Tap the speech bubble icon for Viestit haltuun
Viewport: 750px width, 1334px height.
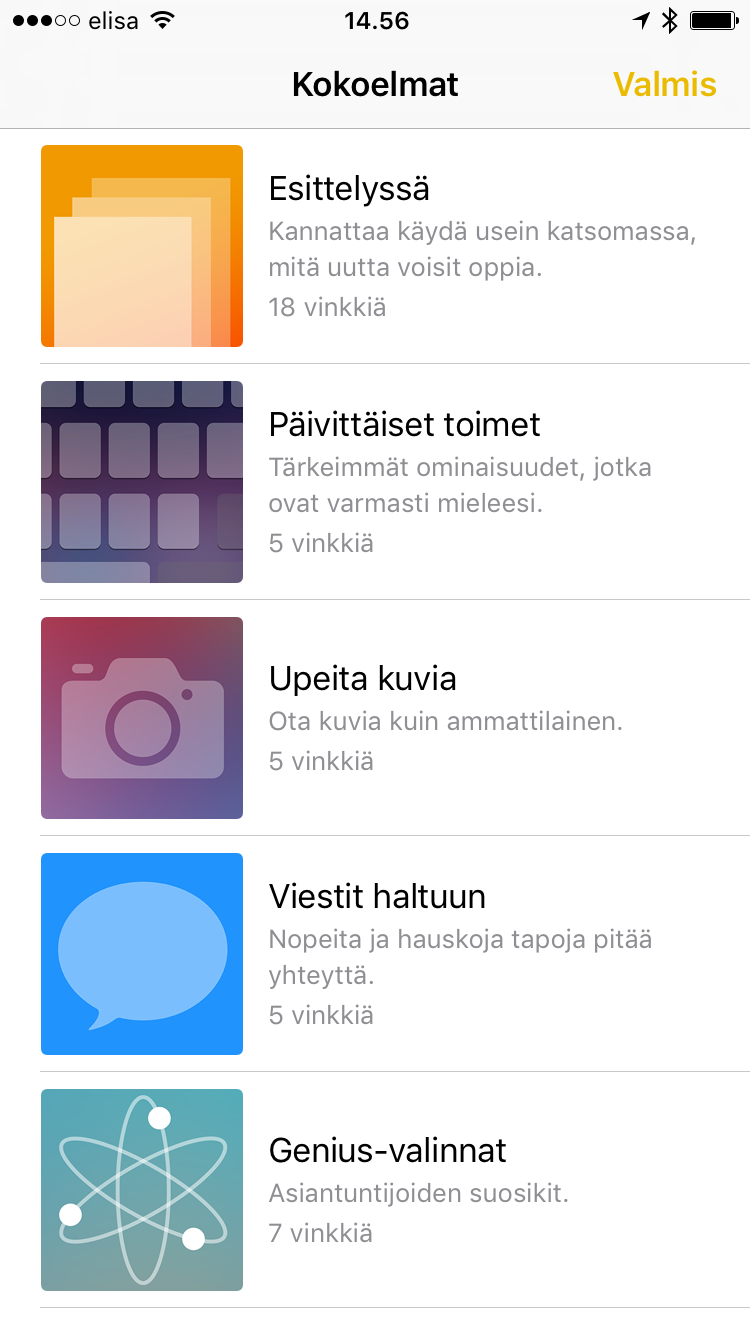[x=141, y=954]
